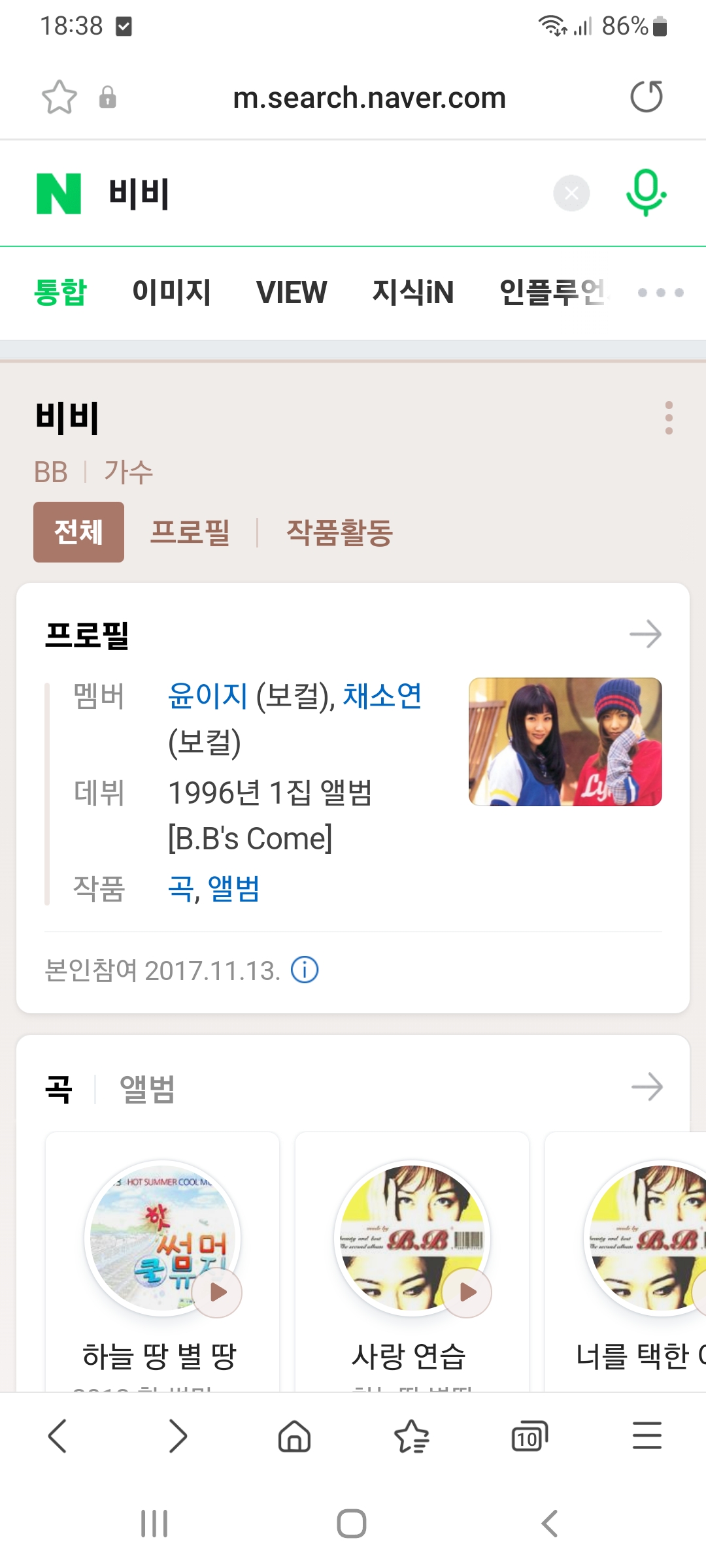Viewport: 706px width, 1568px height.
Task: Switch to the VIEW tab
Action: [292, 292]
